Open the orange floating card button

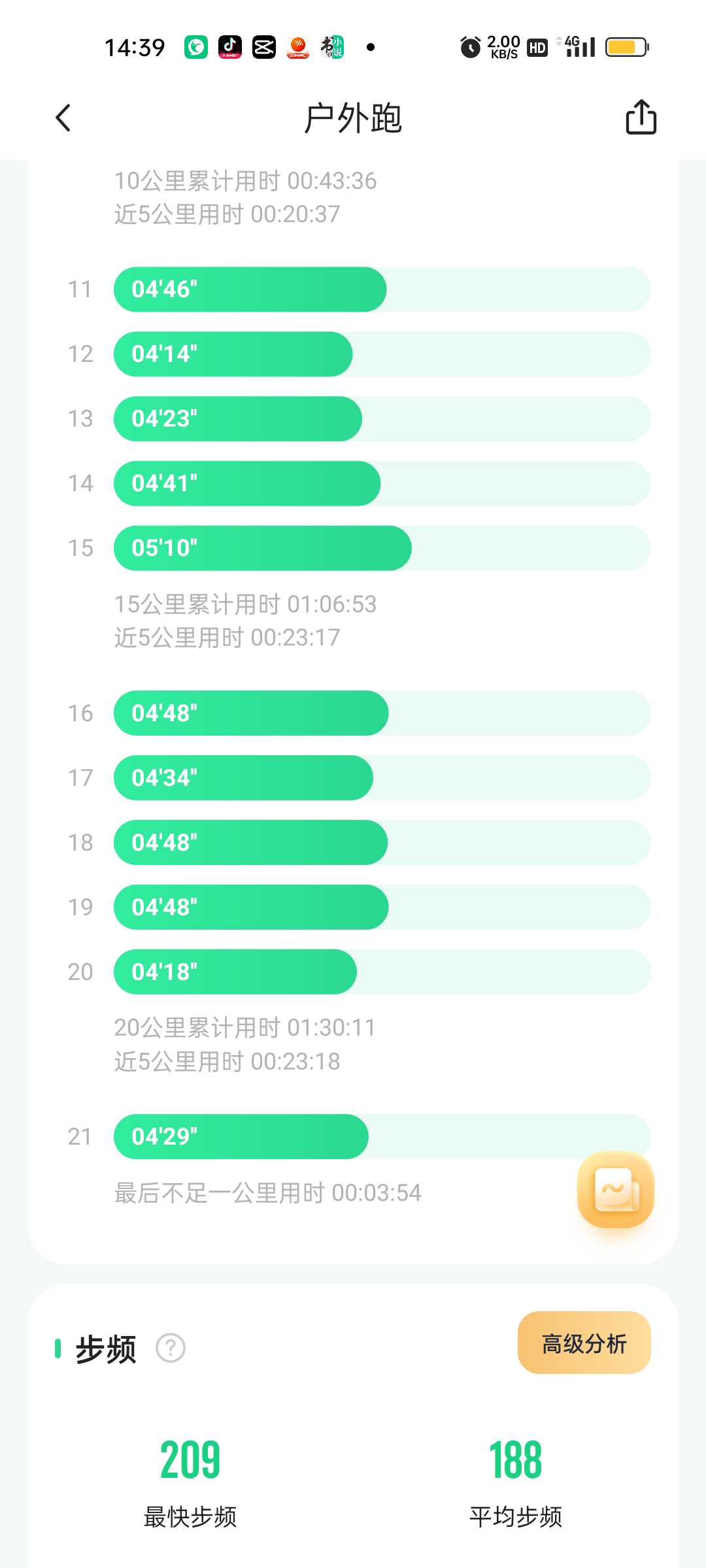(615, 1189)
